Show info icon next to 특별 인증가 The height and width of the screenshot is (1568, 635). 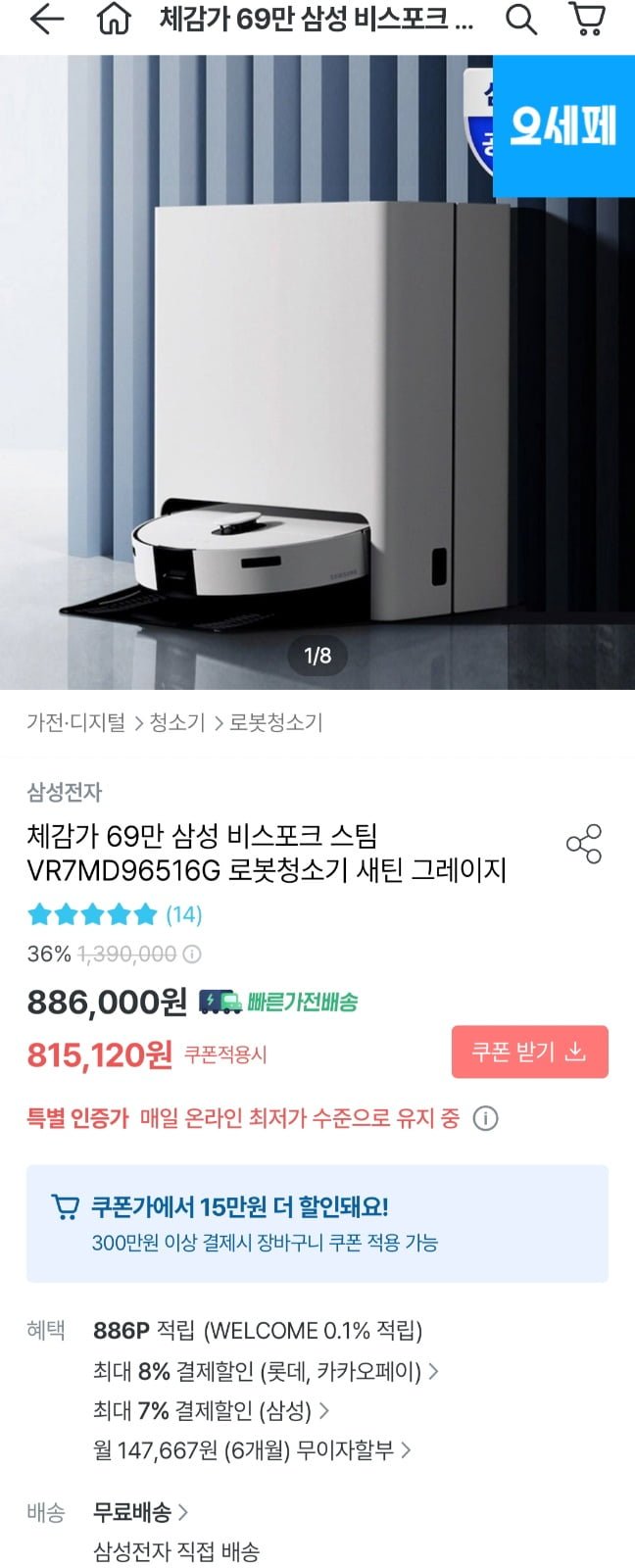click(x=485, y=1118)
